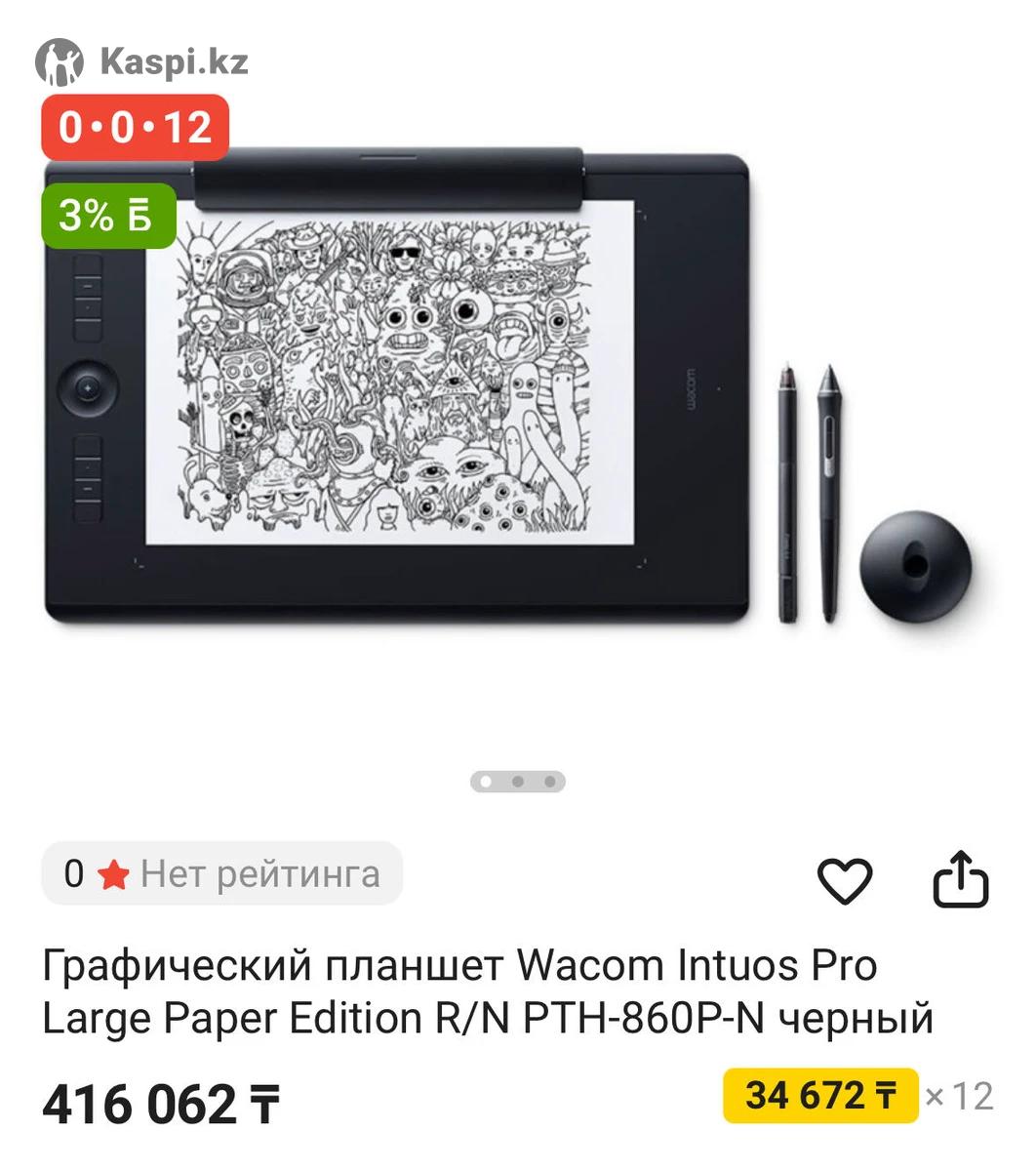The height and width of the screenshot is (1171, 1036).
Task: View the 34 672 ₸ ×12 installment offer
Action: [820, 1096]
